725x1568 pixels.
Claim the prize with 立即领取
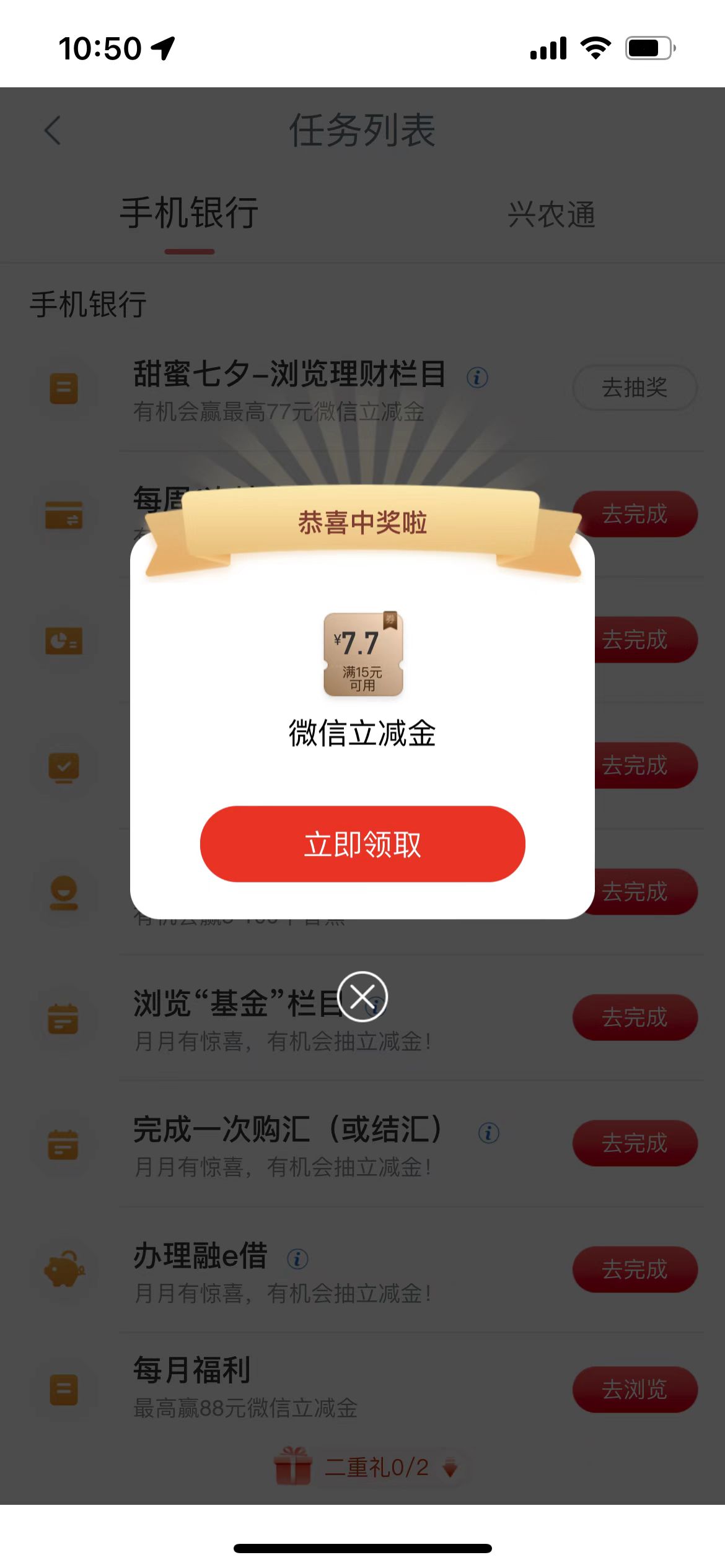(x=362, y=844)
